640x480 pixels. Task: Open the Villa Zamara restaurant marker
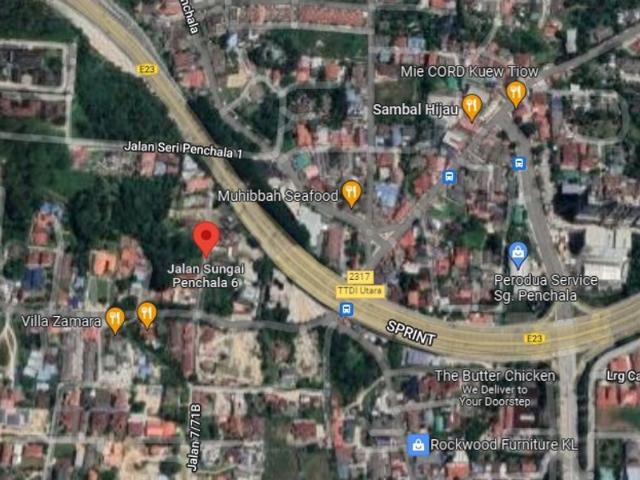[x=115, y=319]
